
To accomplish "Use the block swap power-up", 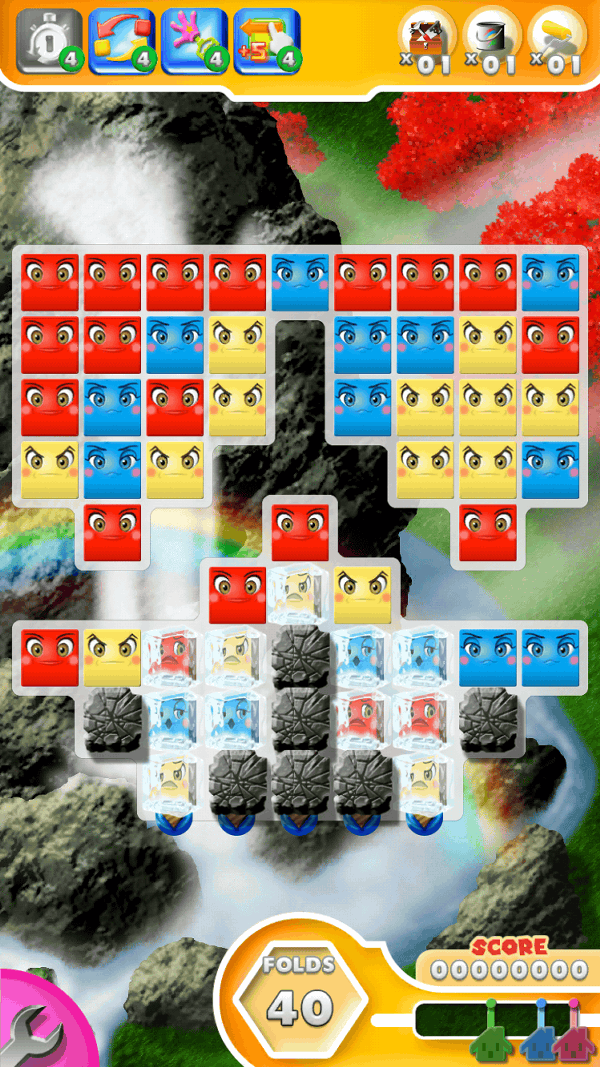I will (x=120, y=41).
